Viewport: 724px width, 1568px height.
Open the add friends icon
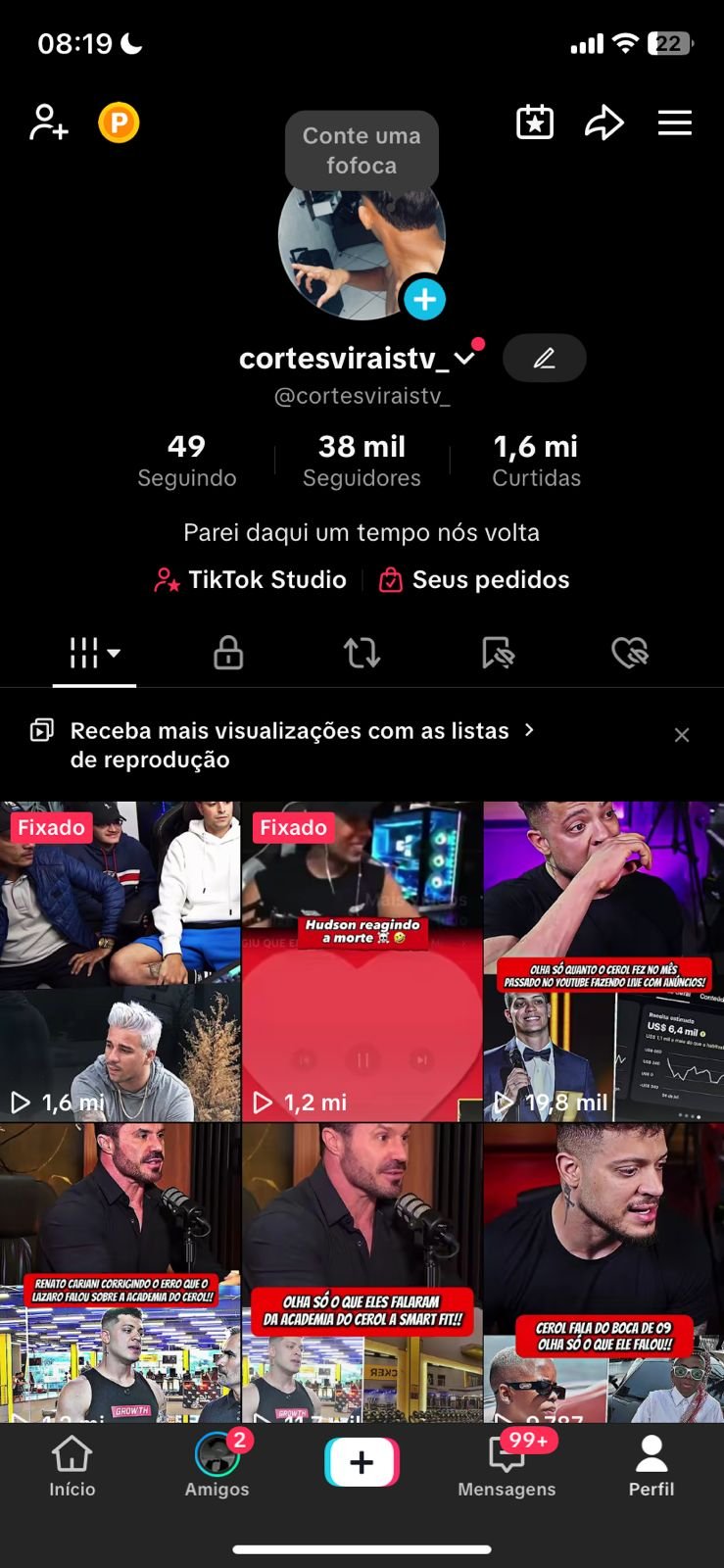48,123
